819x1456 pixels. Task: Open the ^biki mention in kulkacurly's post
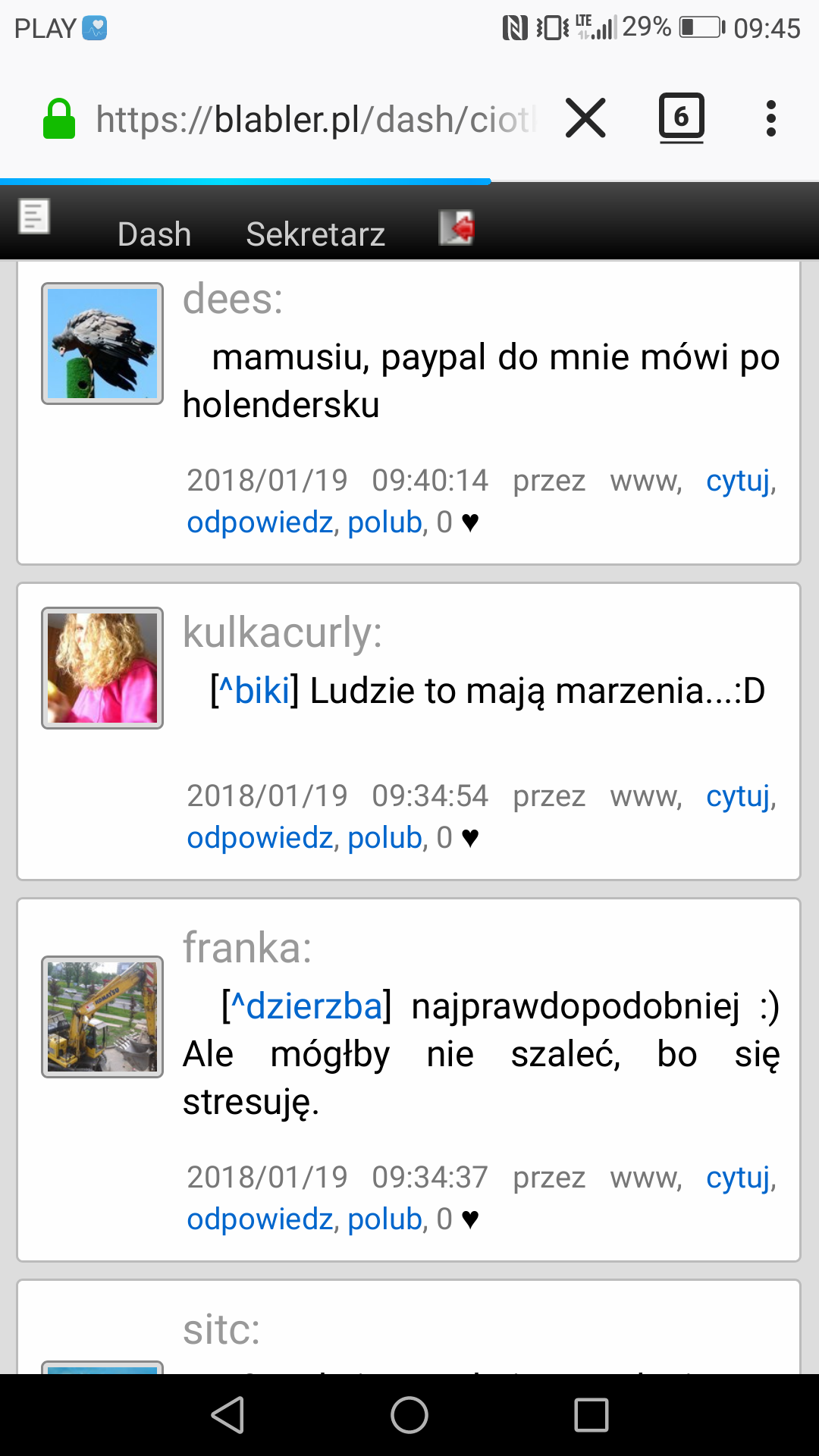click(x=262, y=690)
